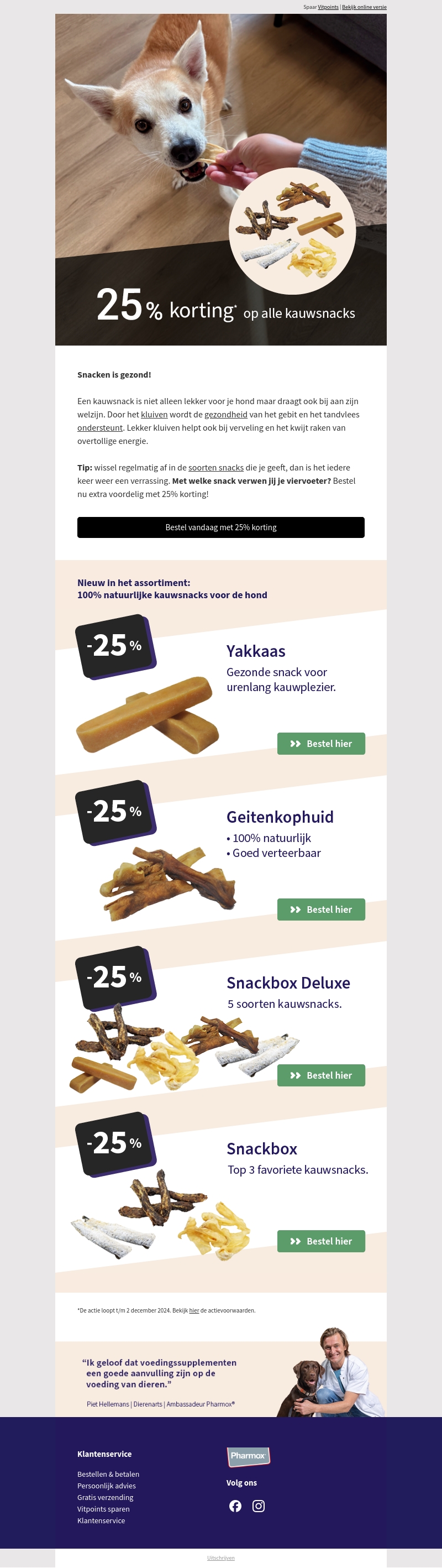This screenshot has width=442, height=1568.
Task: Open 'Gratis verzending' footer link
Action: [x=105, y=1497]
